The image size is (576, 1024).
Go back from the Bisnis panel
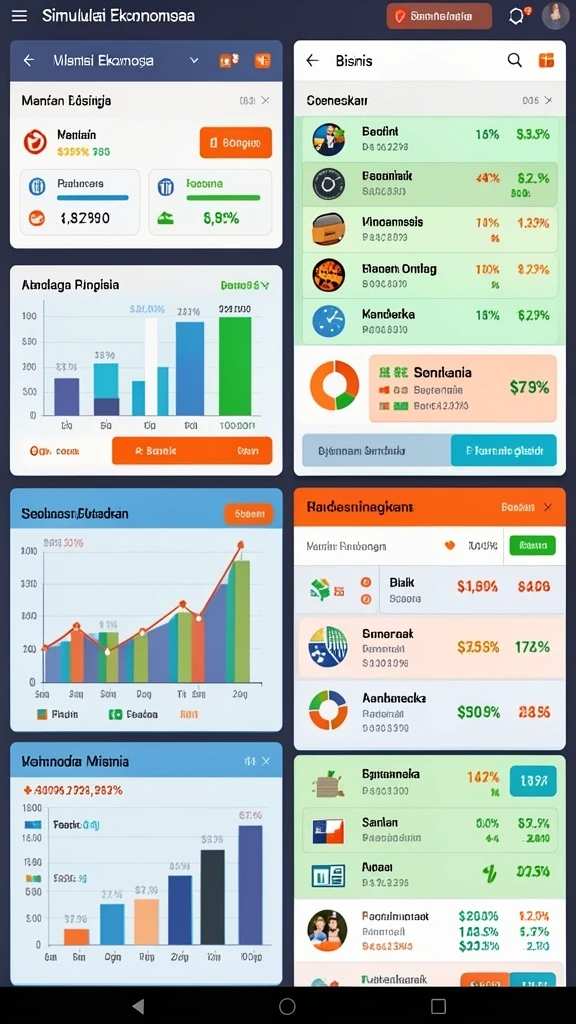click(x=313, y=61)
